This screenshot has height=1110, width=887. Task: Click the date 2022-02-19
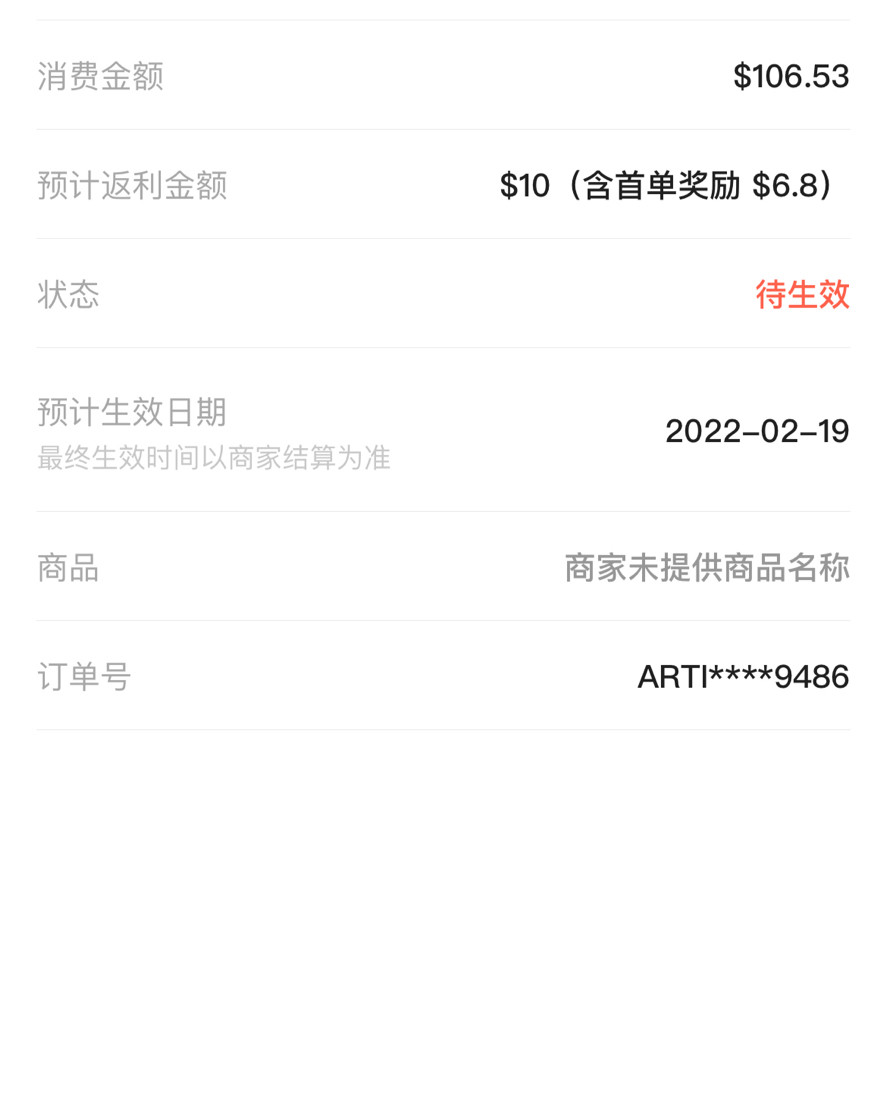(756, 432)
